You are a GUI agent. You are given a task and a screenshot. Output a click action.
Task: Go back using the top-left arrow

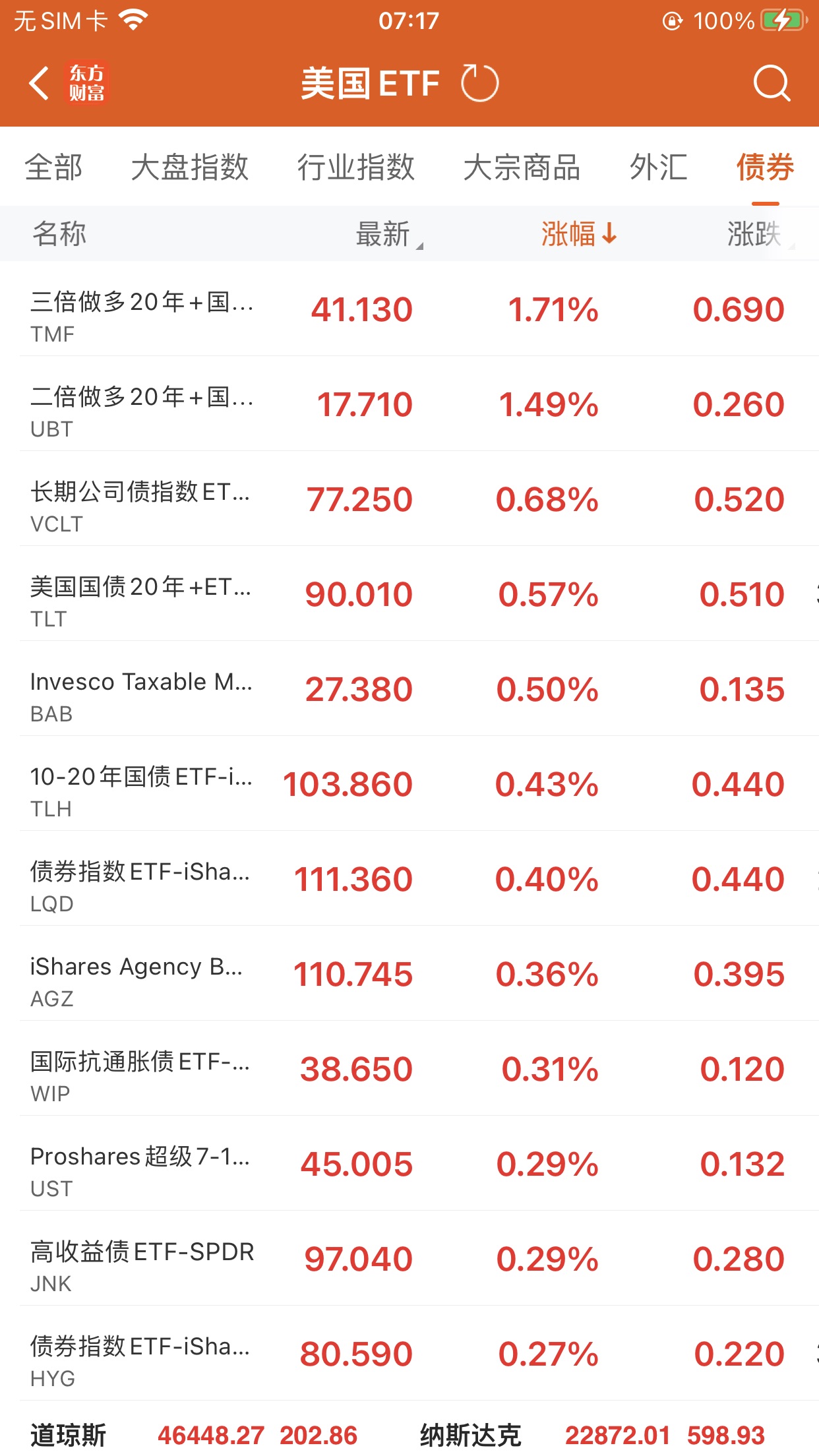(40, 84)
